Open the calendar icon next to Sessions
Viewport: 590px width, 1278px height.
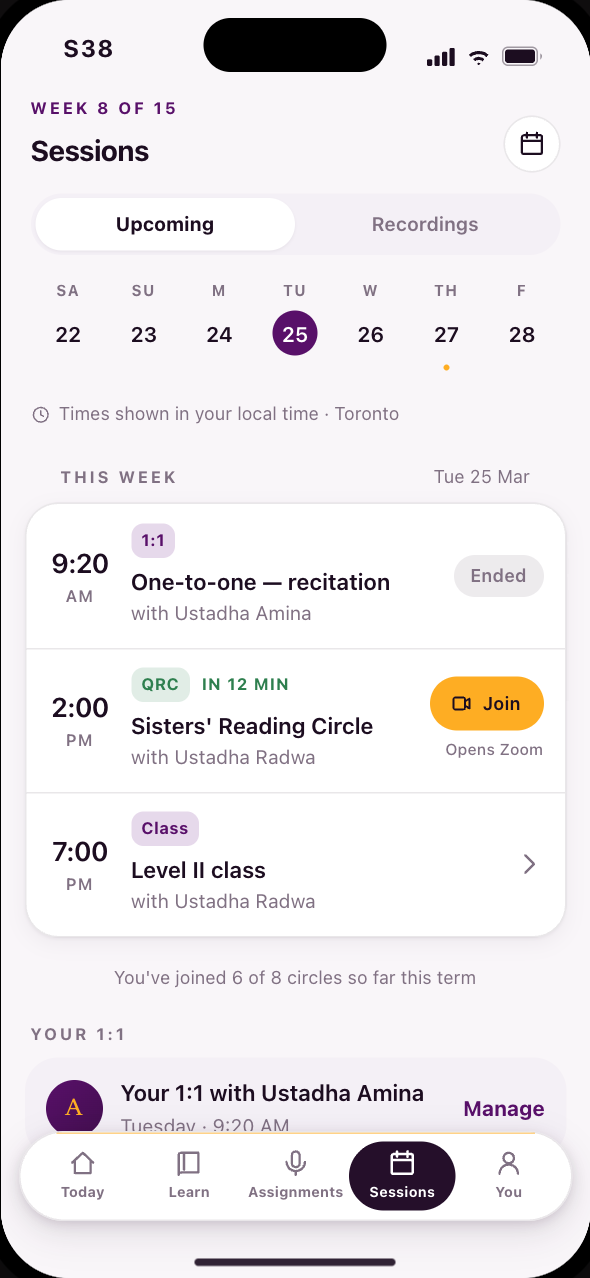[x=531, y=144]
